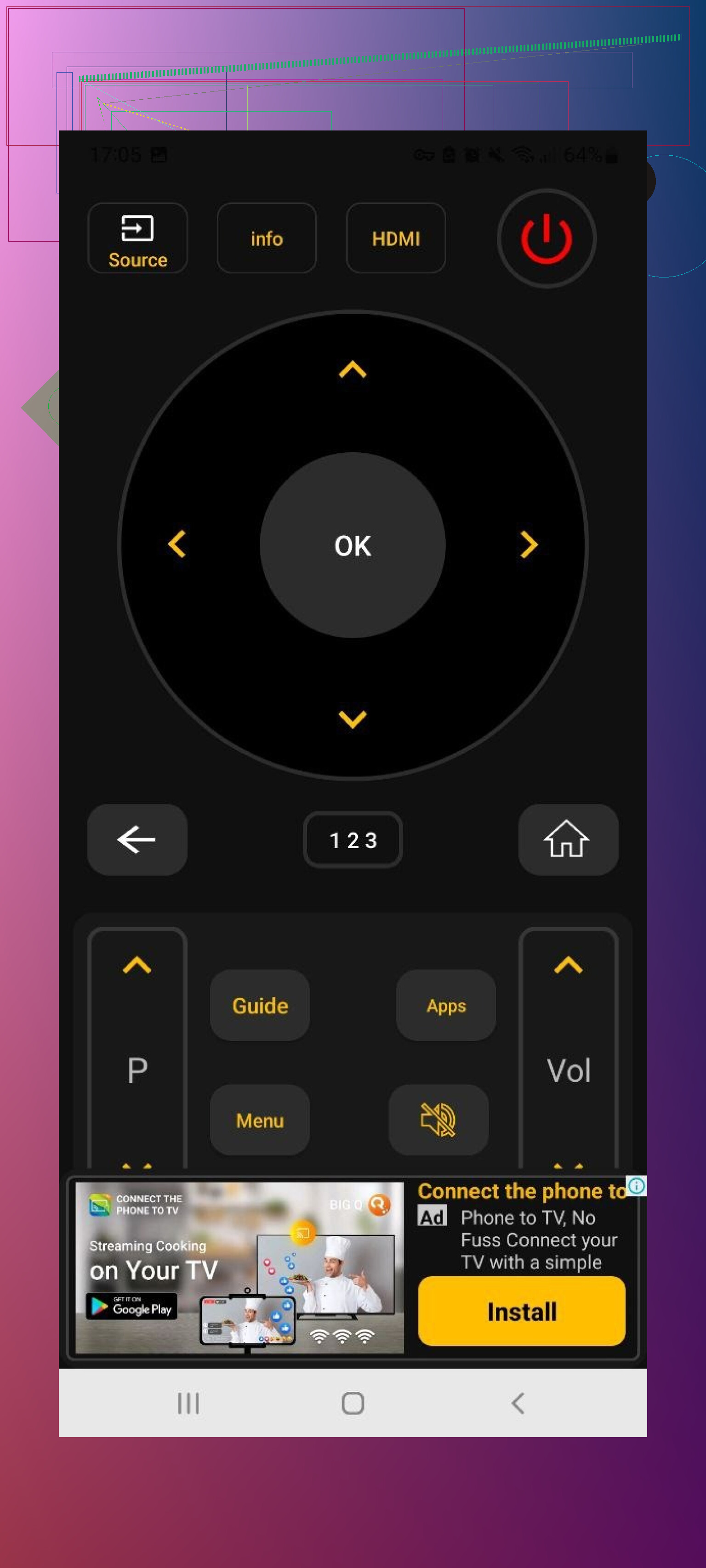Viewport: 706px width, 1568px height.
Task: Select the HDMI button
Action: [x=395, y=238]
